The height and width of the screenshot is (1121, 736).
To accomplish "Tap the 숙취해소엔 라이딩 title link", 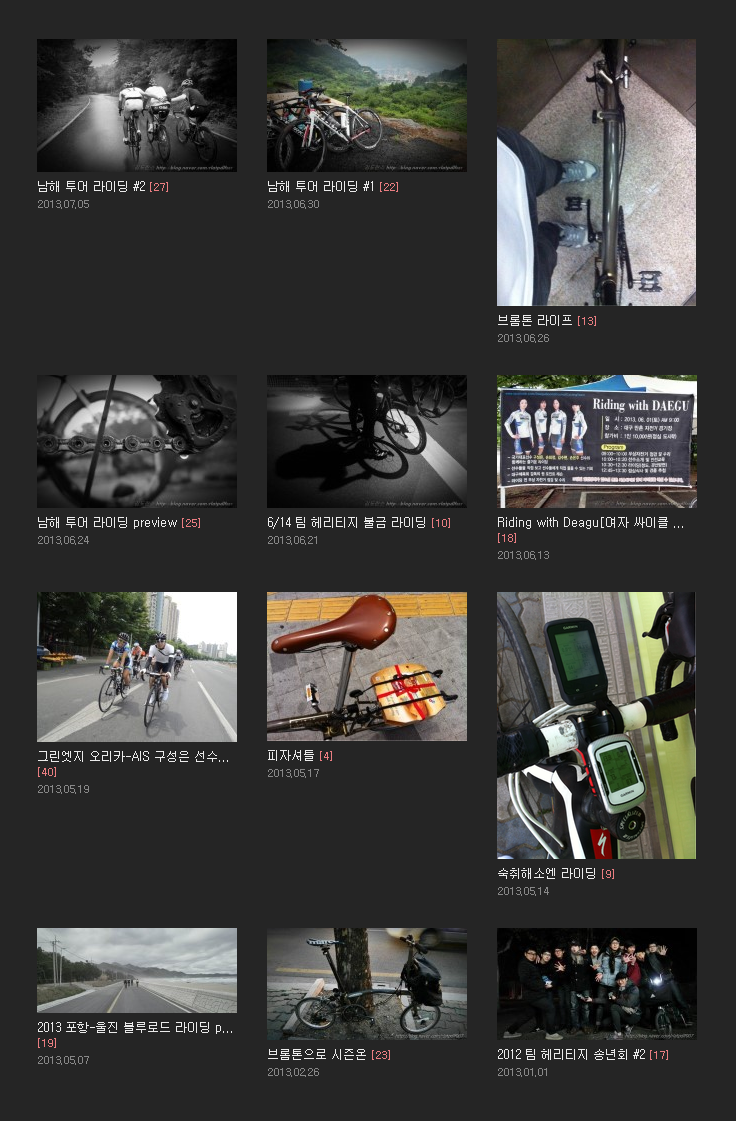I will pos(547,874).
